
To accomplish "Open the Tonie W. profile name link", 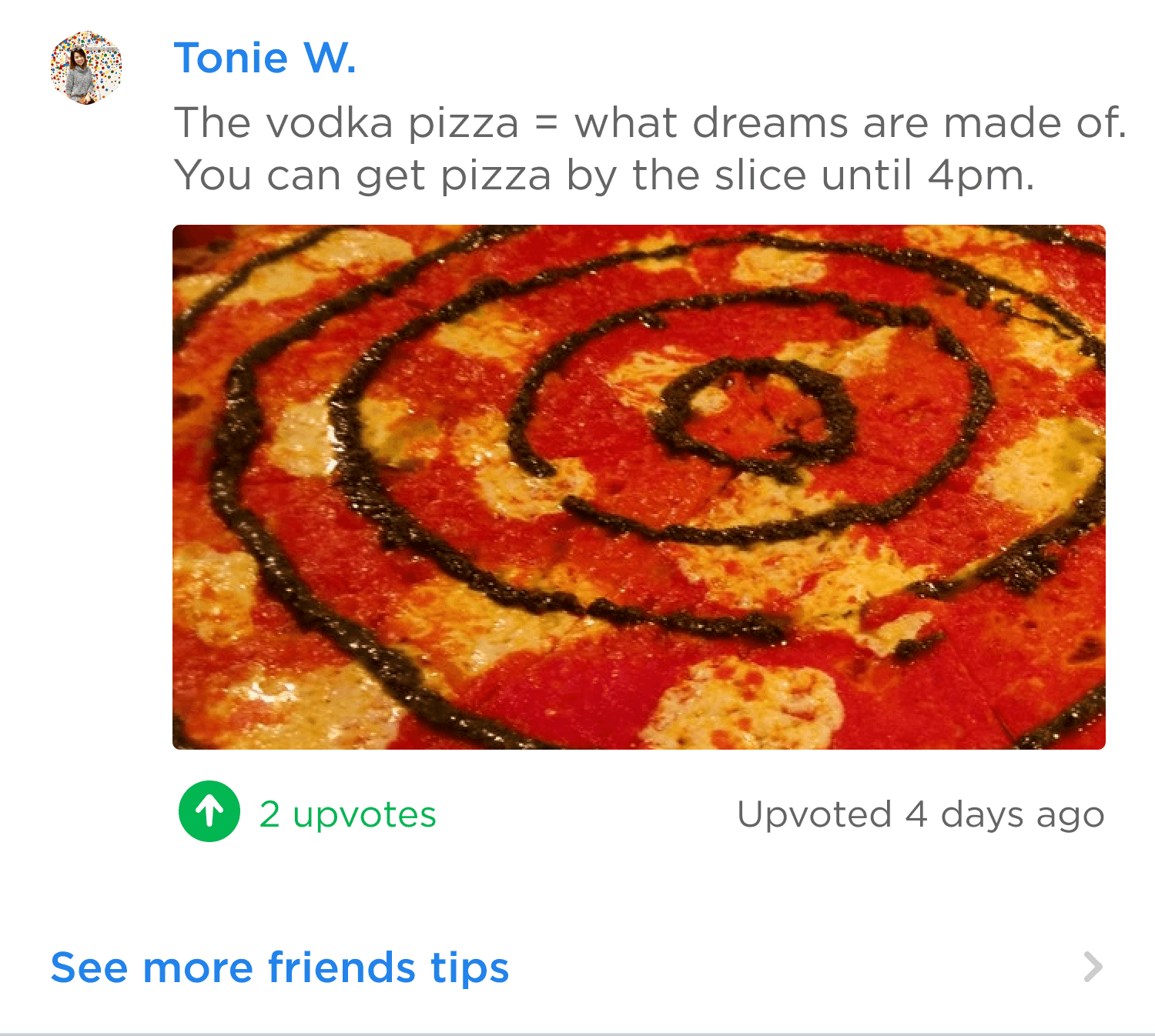I will (265, 58).
